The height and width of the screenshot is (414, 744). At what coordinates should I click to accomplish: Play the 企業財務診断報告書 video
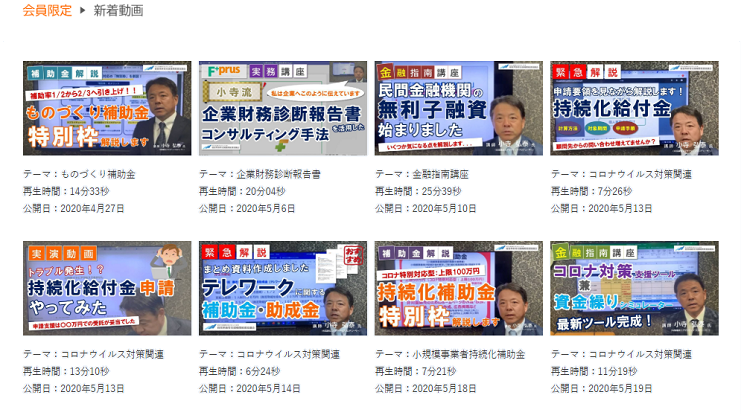coord(282,107)
